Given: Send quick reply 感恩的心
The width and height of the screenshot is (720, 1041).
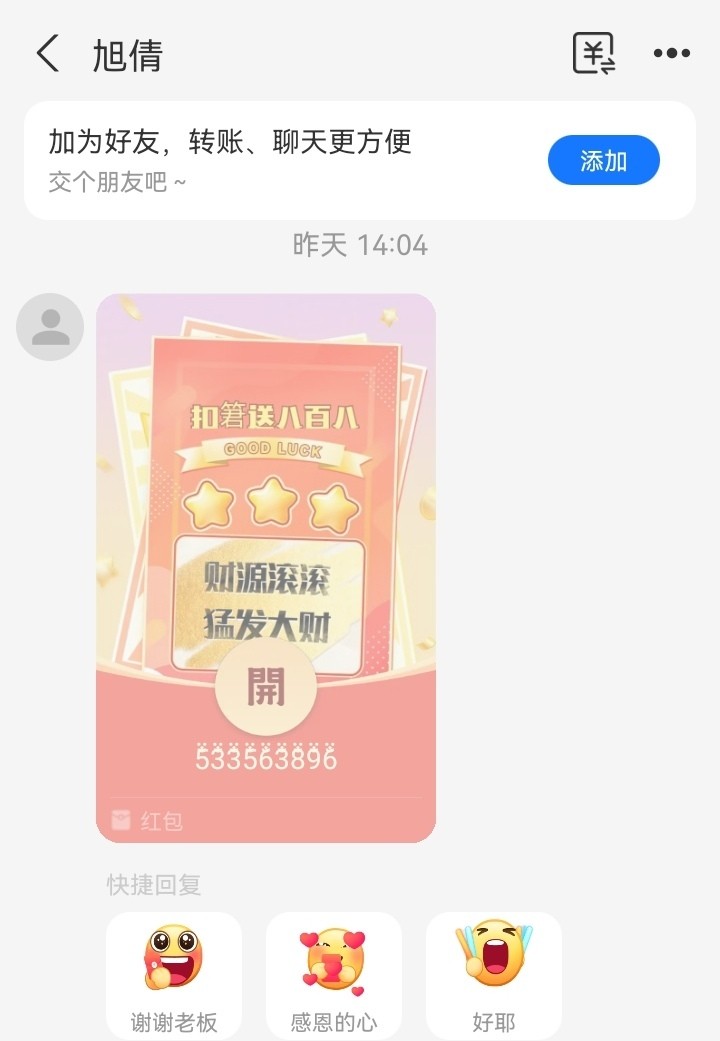Looking at the screenshot, I should [x=334, y=975].
